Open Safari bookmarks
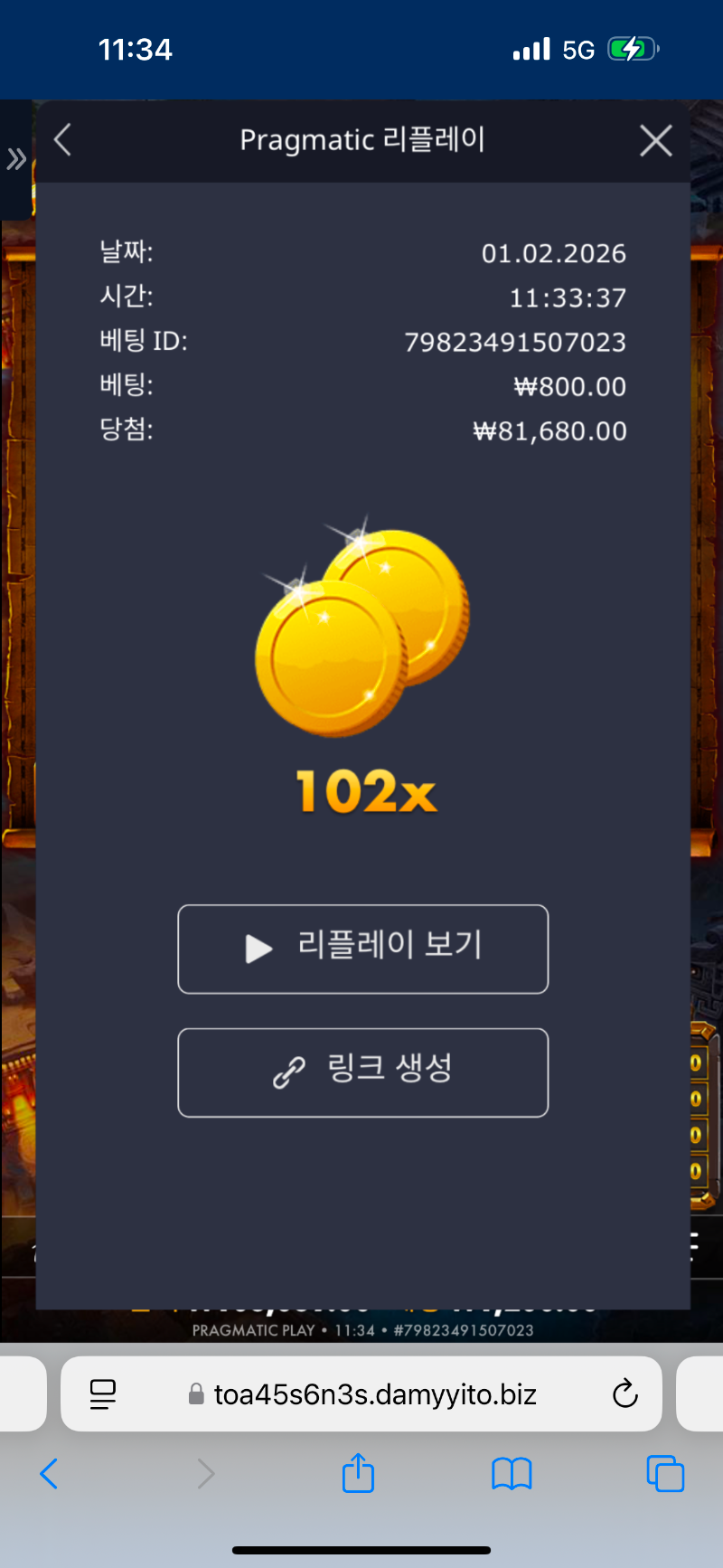The image size is (723, 1568). point(512,1474)
